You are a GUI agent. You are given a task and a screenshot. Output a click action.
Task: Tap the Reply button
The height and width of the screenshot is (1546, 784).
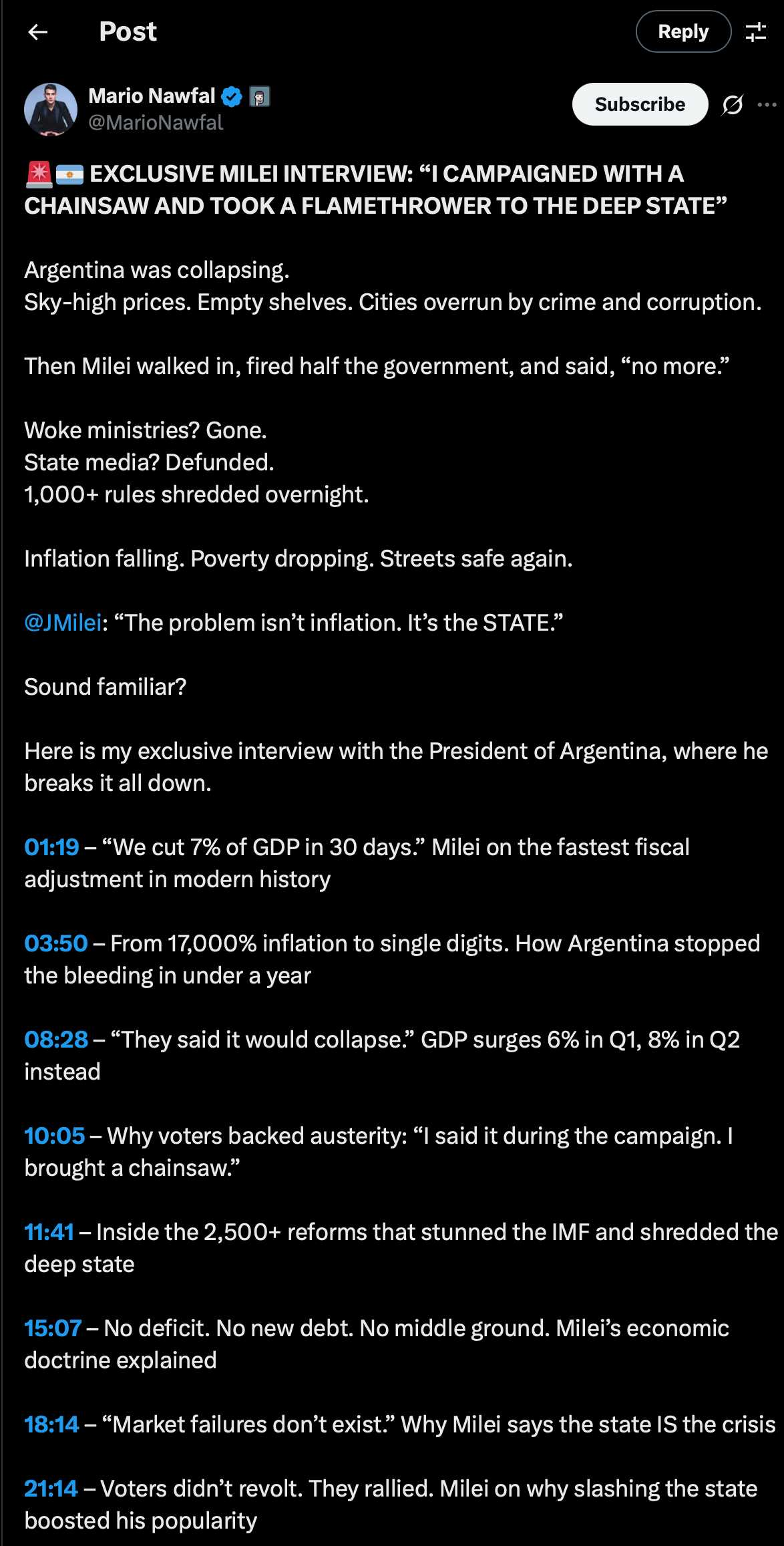pyautogui.click(x=683, y=31)
